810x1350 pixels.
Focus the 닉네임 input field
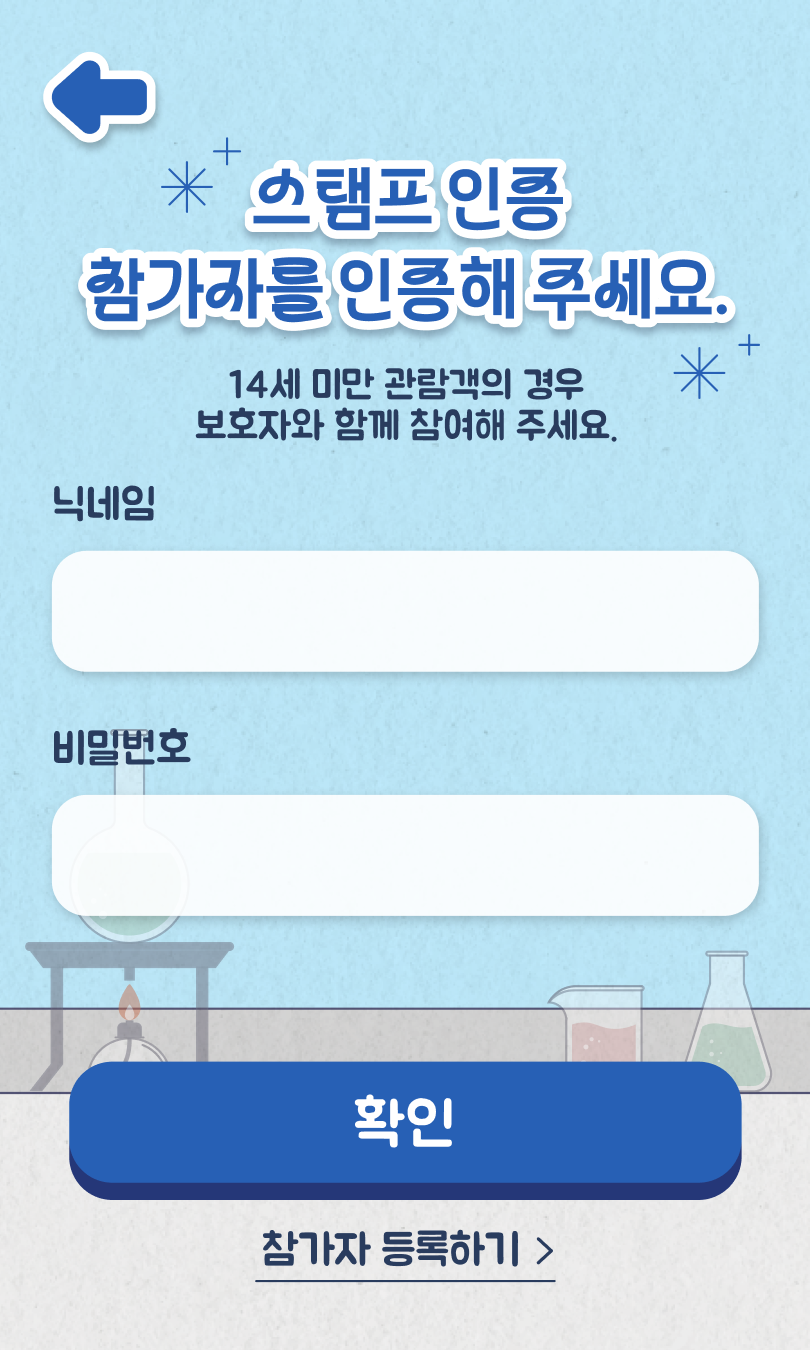coord(405,611)
